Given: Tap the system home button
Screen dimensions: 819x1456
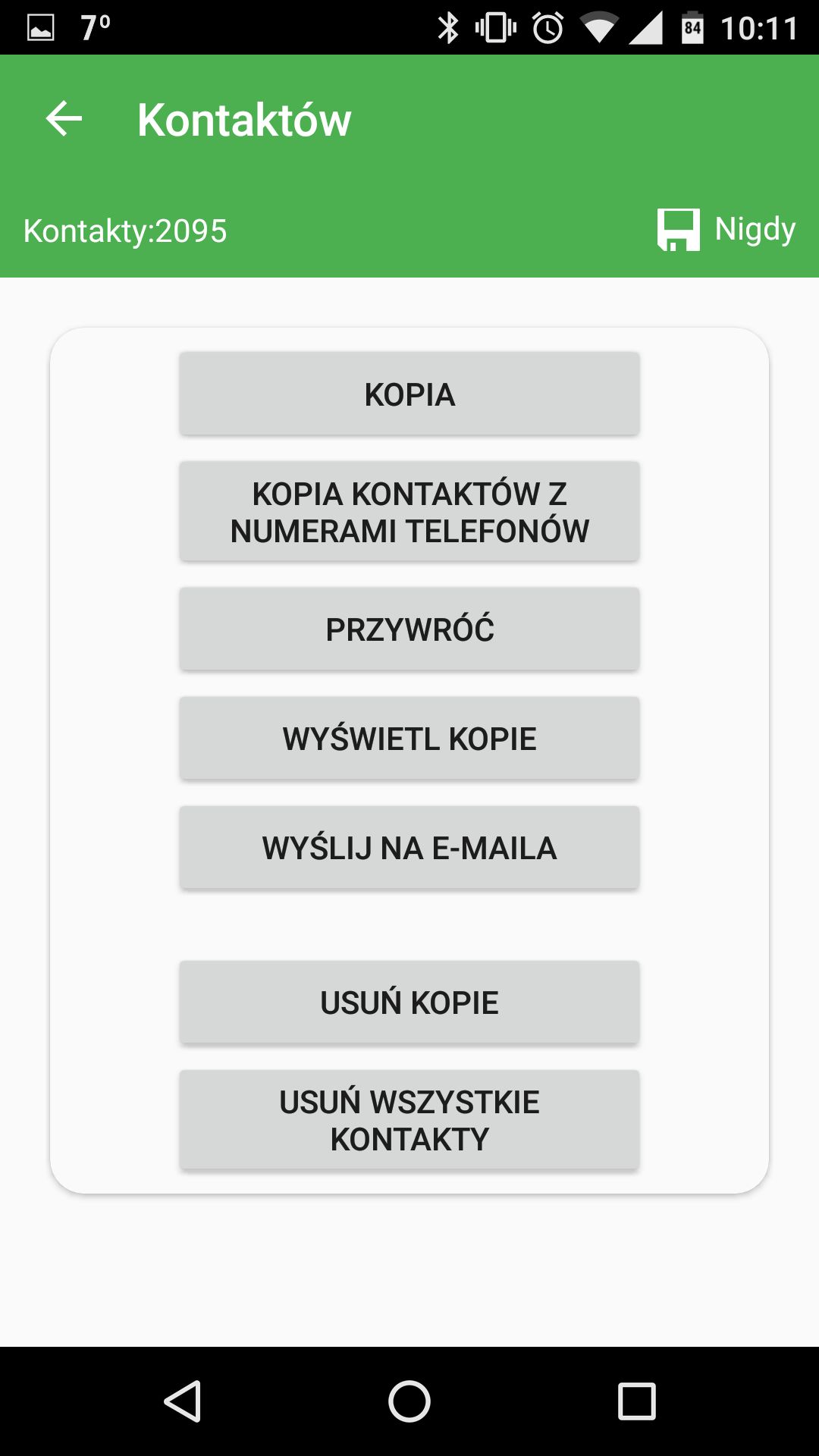Looking at the screenshot, I should [409, 1401].
